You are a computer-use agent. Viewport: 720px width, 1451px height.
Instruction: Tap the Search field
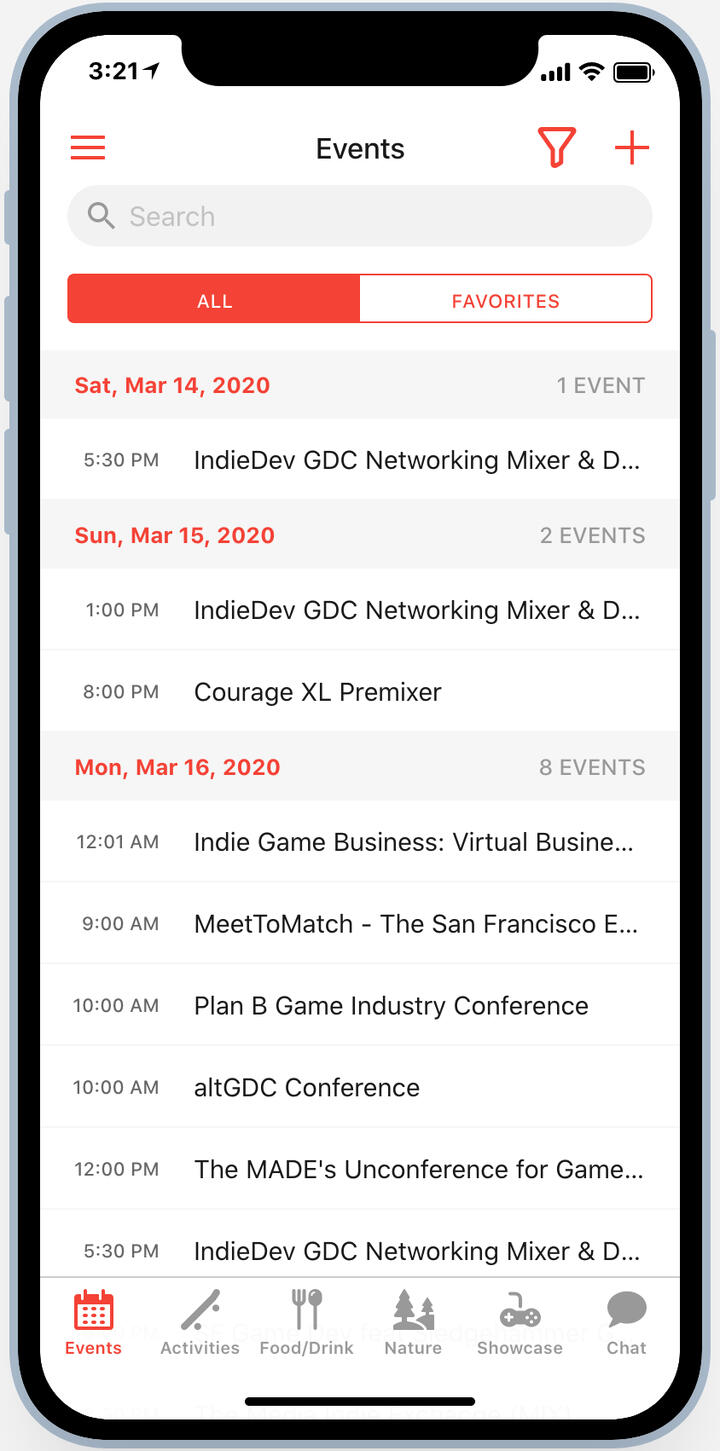(360, 216)
